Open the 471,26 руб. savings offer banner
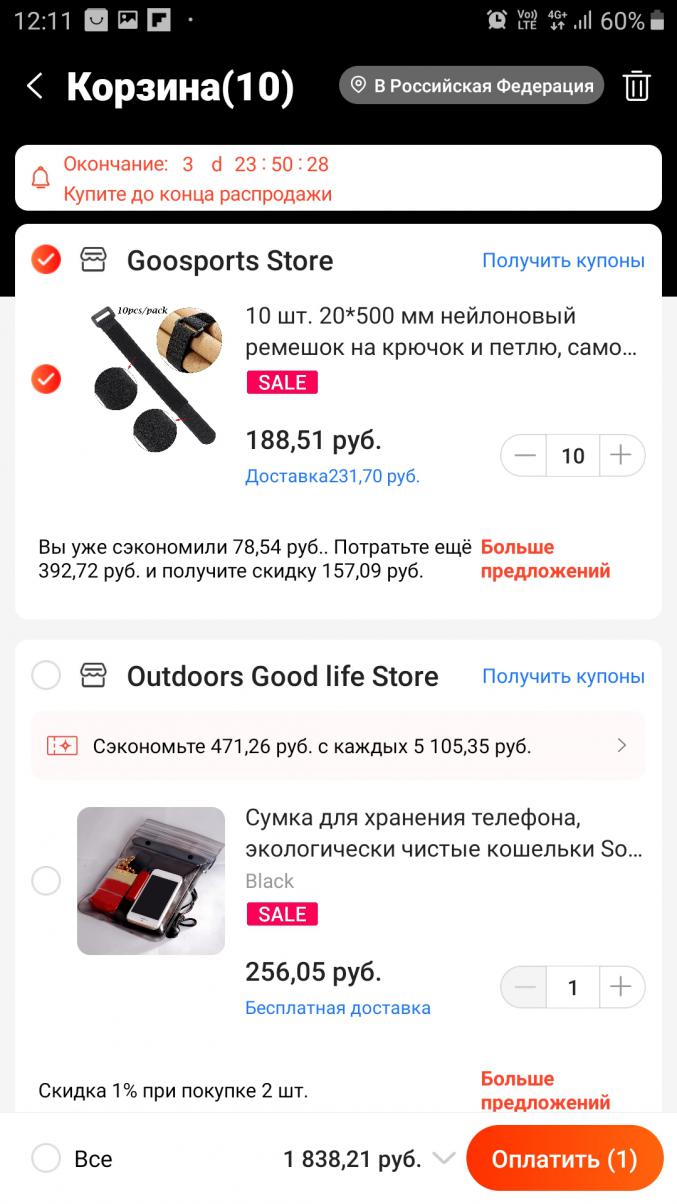Viewport: 677px width, 1204px height. tap(338, 746)
